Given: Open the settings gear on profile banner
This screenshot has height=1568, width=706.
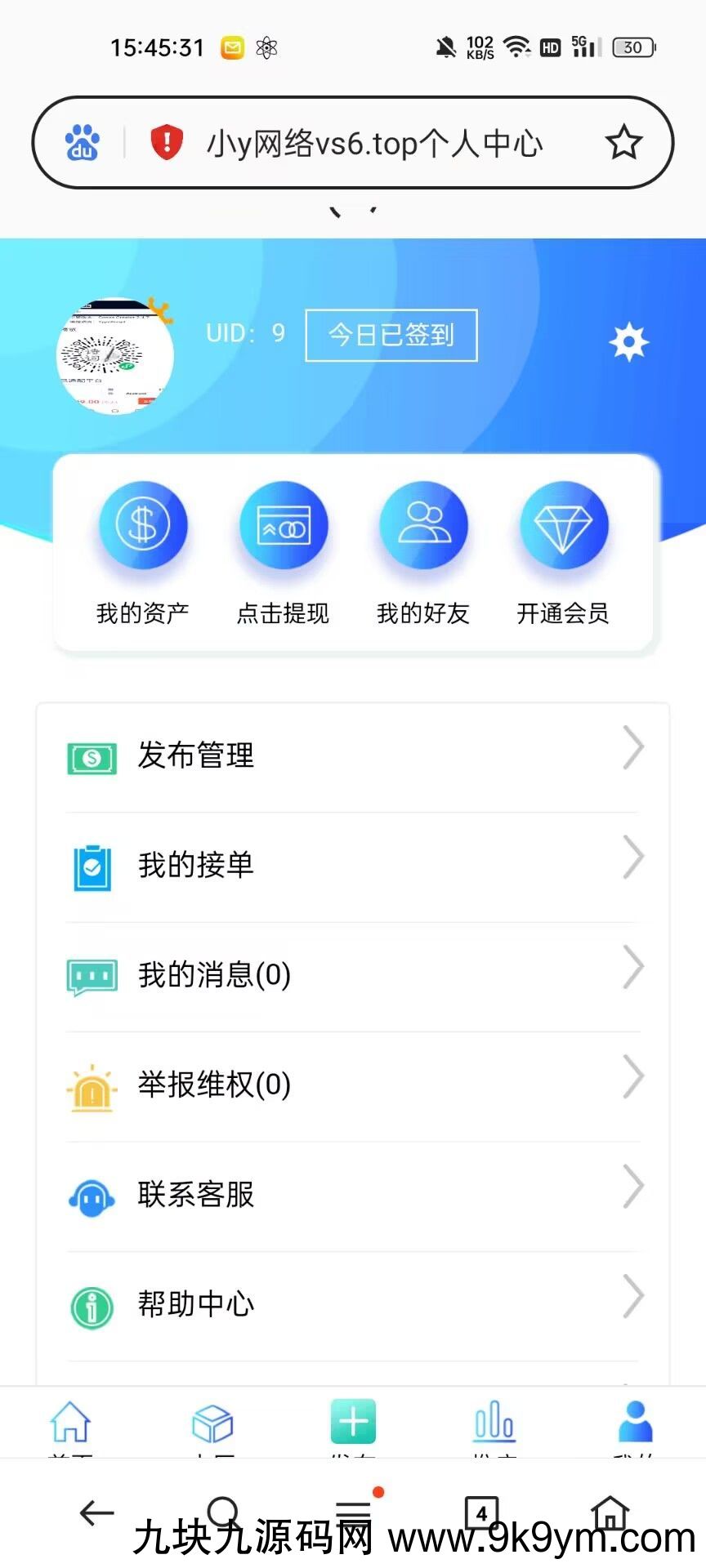Looking at the screenshot, I should coord(628,341).
